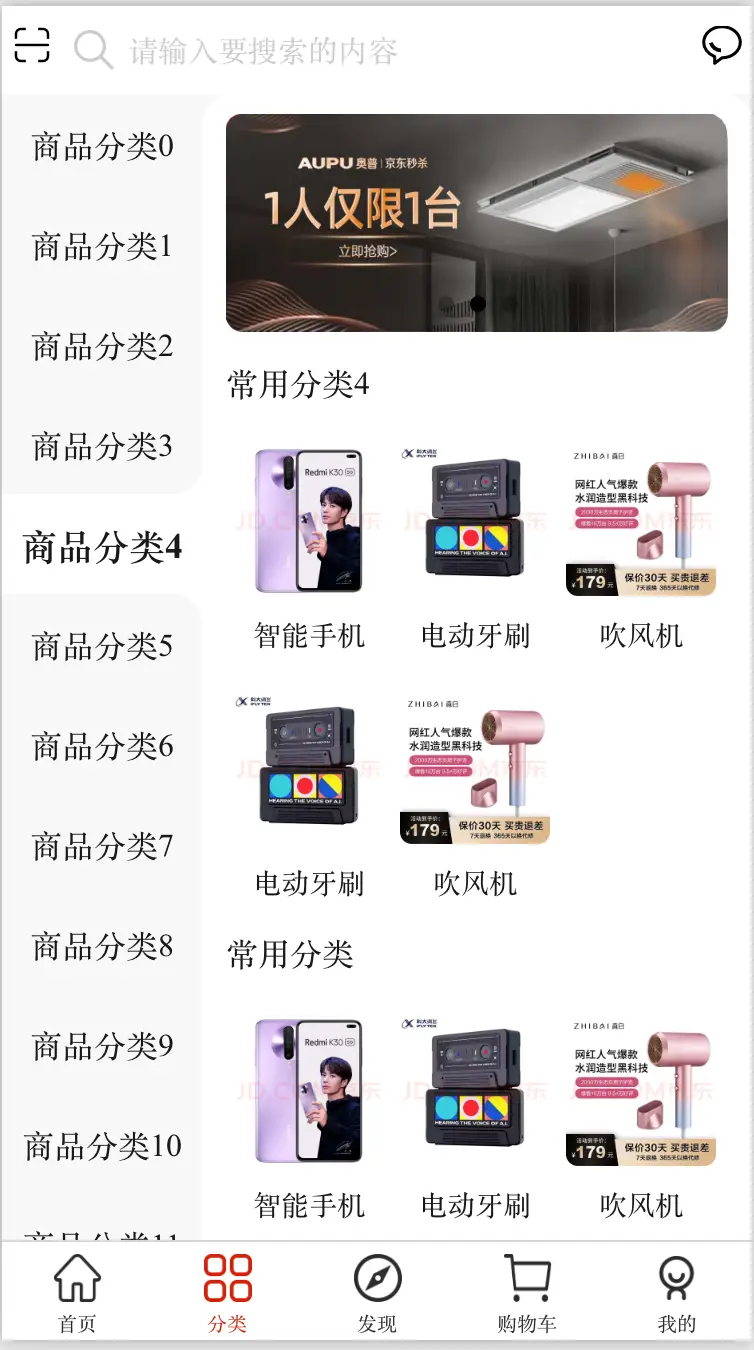Choose 商品分类5 from the category list
This screenshot has width=754, height=1350.
point(102,646)
